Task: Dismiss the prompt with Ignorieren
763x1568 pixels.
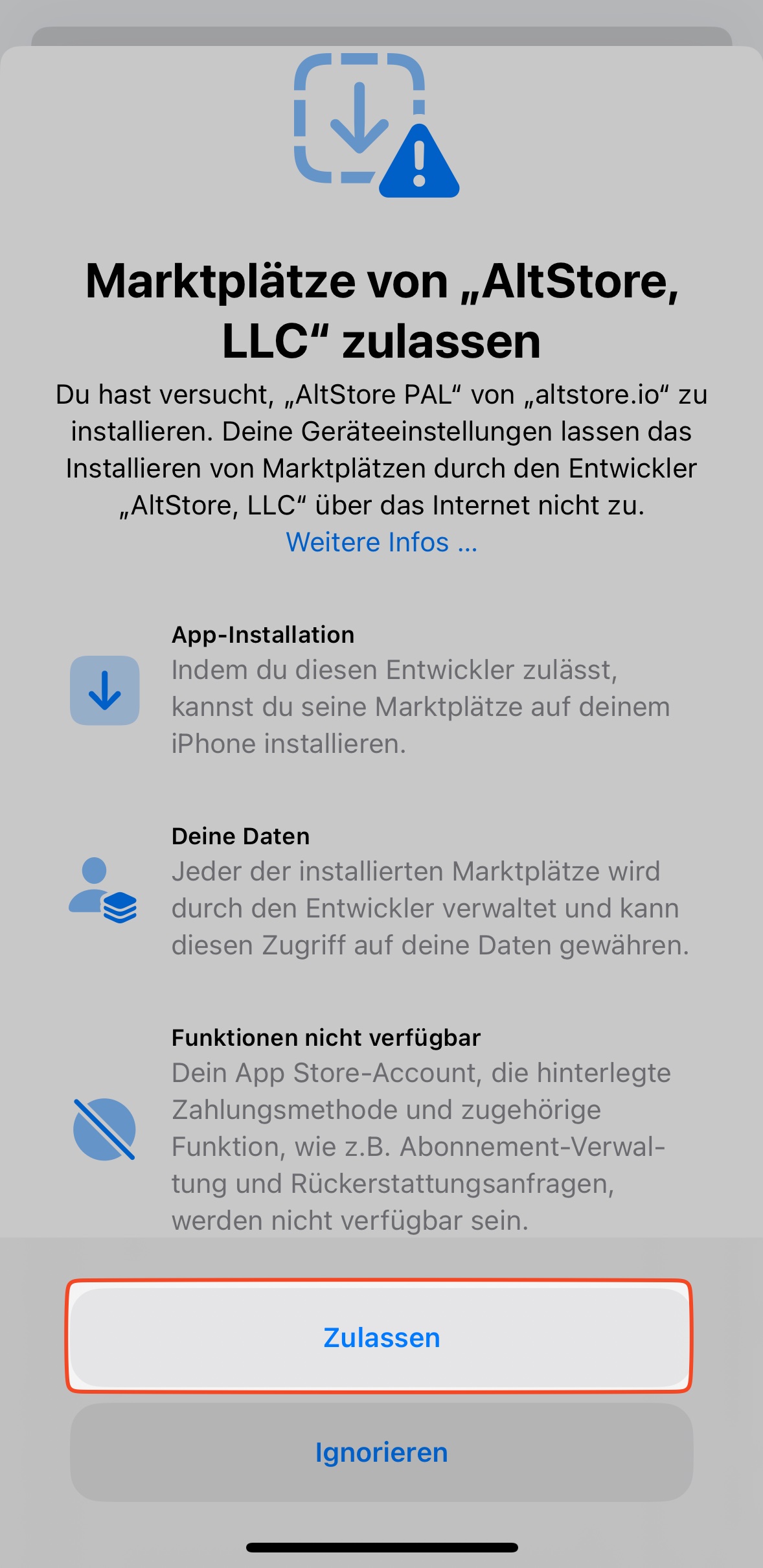Action: (x=381, y=1452)
